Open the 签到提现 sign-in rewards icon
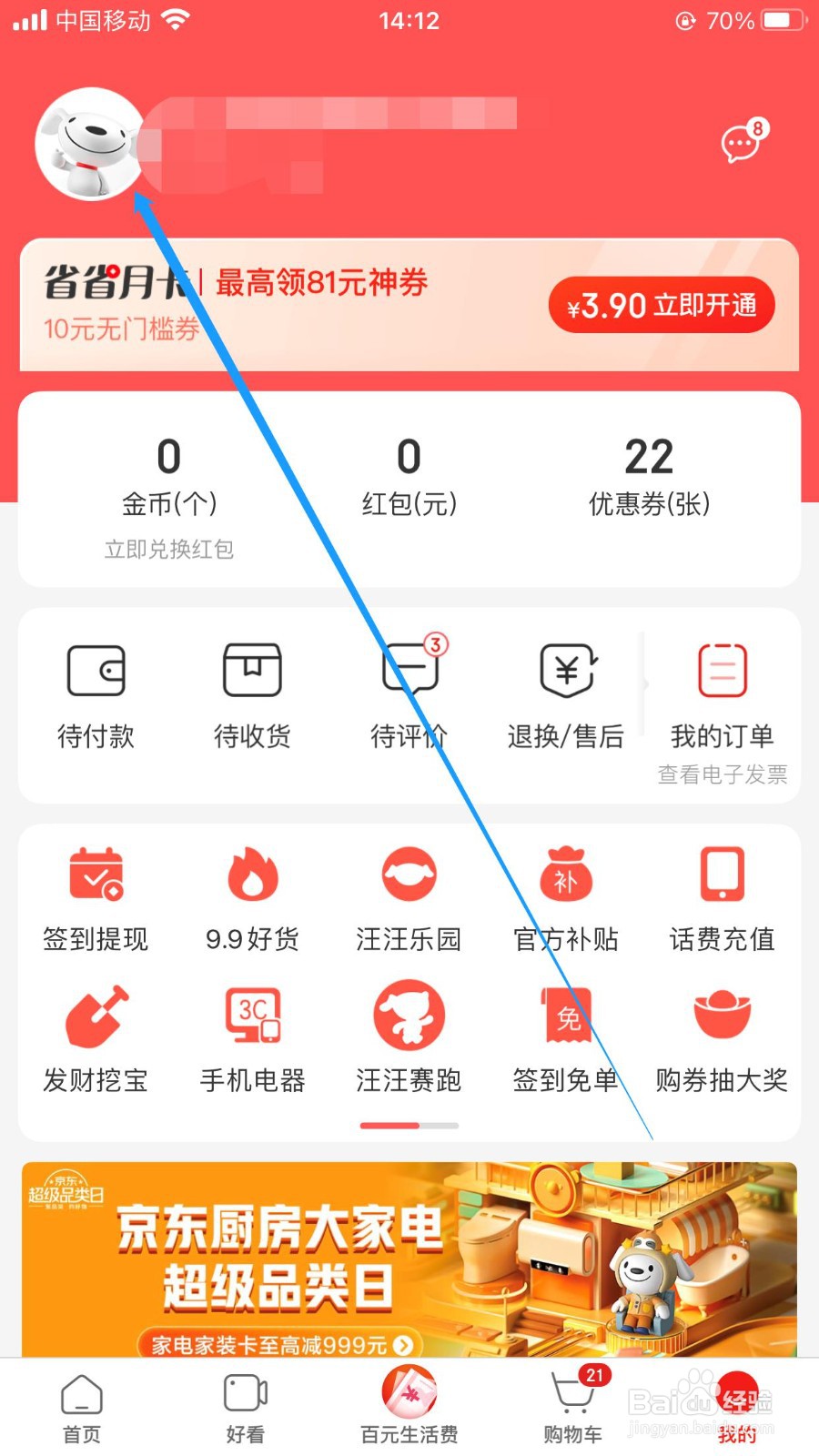Screen dimensions: 819x1456 [x=96, y=896]
